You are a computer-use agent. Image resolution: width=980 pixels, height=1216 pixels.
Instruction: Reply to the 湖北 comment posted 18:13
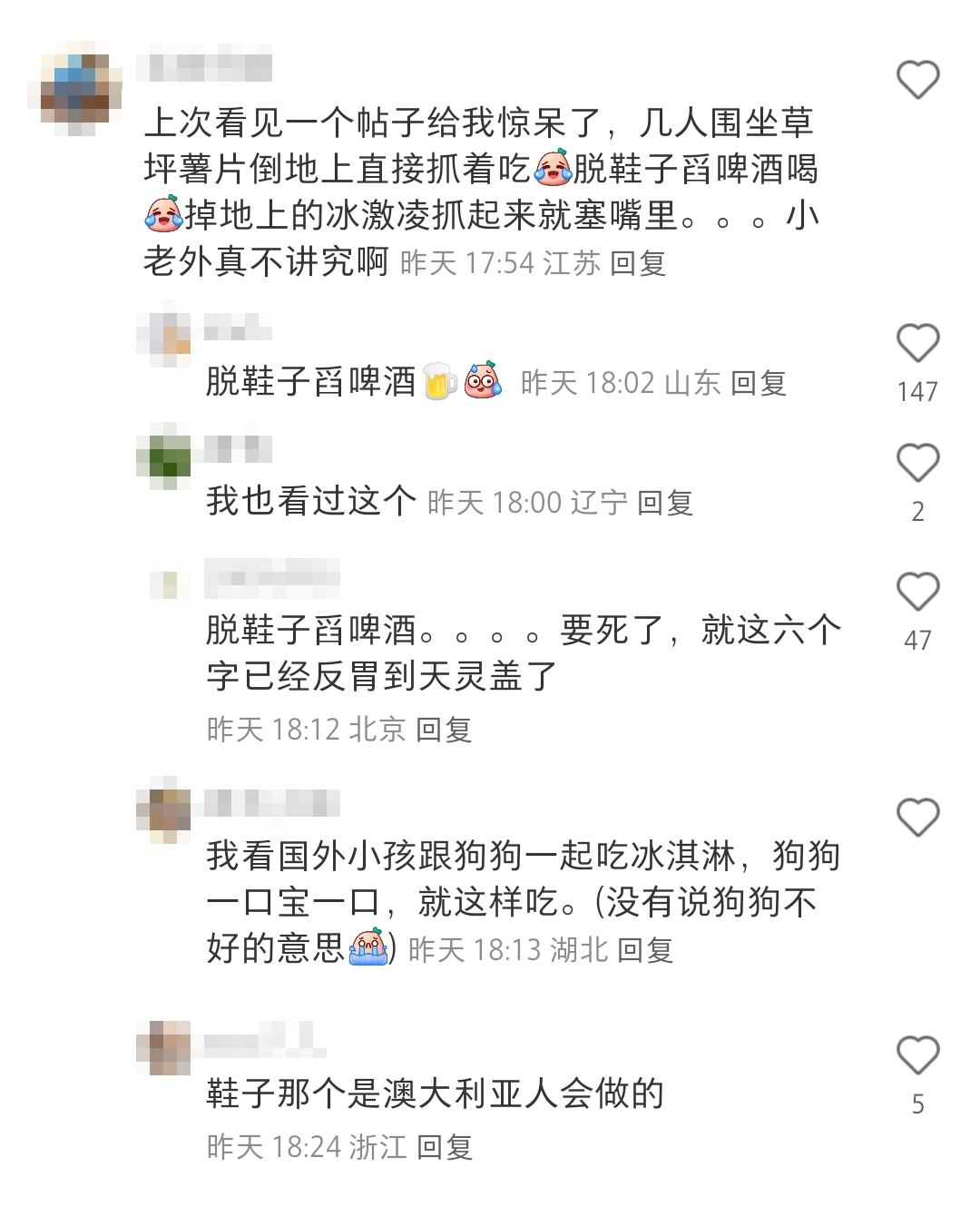(x=645, y=950)
